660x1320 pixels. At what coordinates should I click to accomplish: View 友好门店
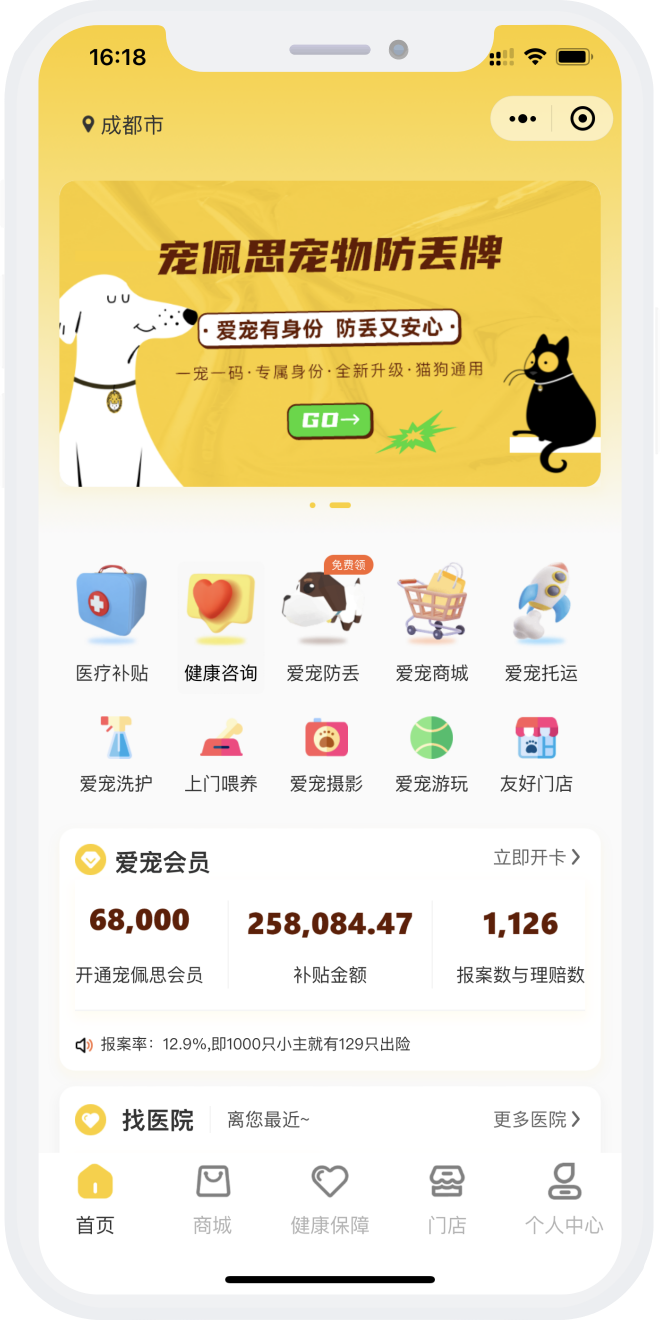(536, 755)
